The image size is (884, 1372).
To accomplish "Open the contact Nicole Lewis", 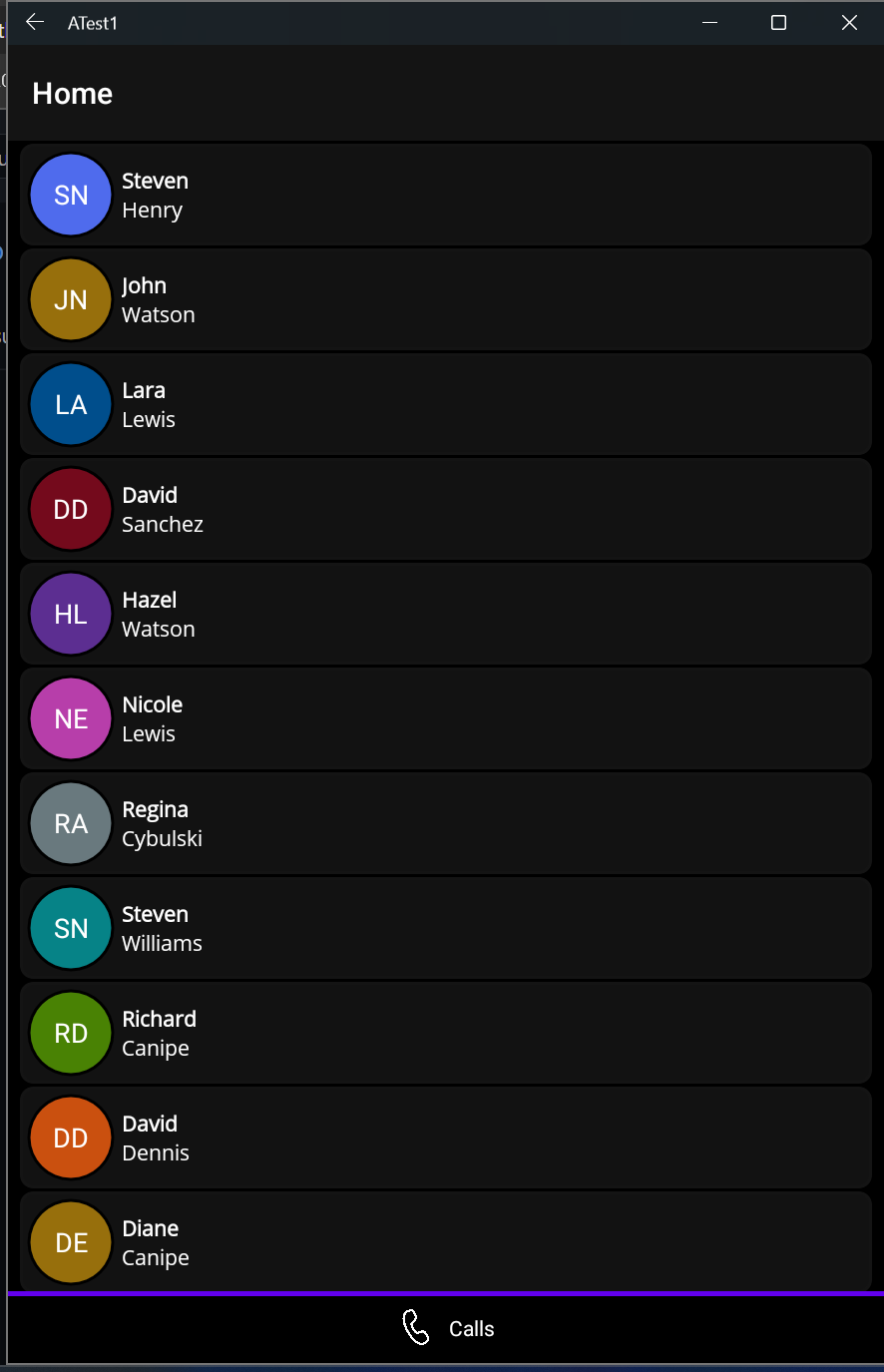I will (x=445, y=719).
